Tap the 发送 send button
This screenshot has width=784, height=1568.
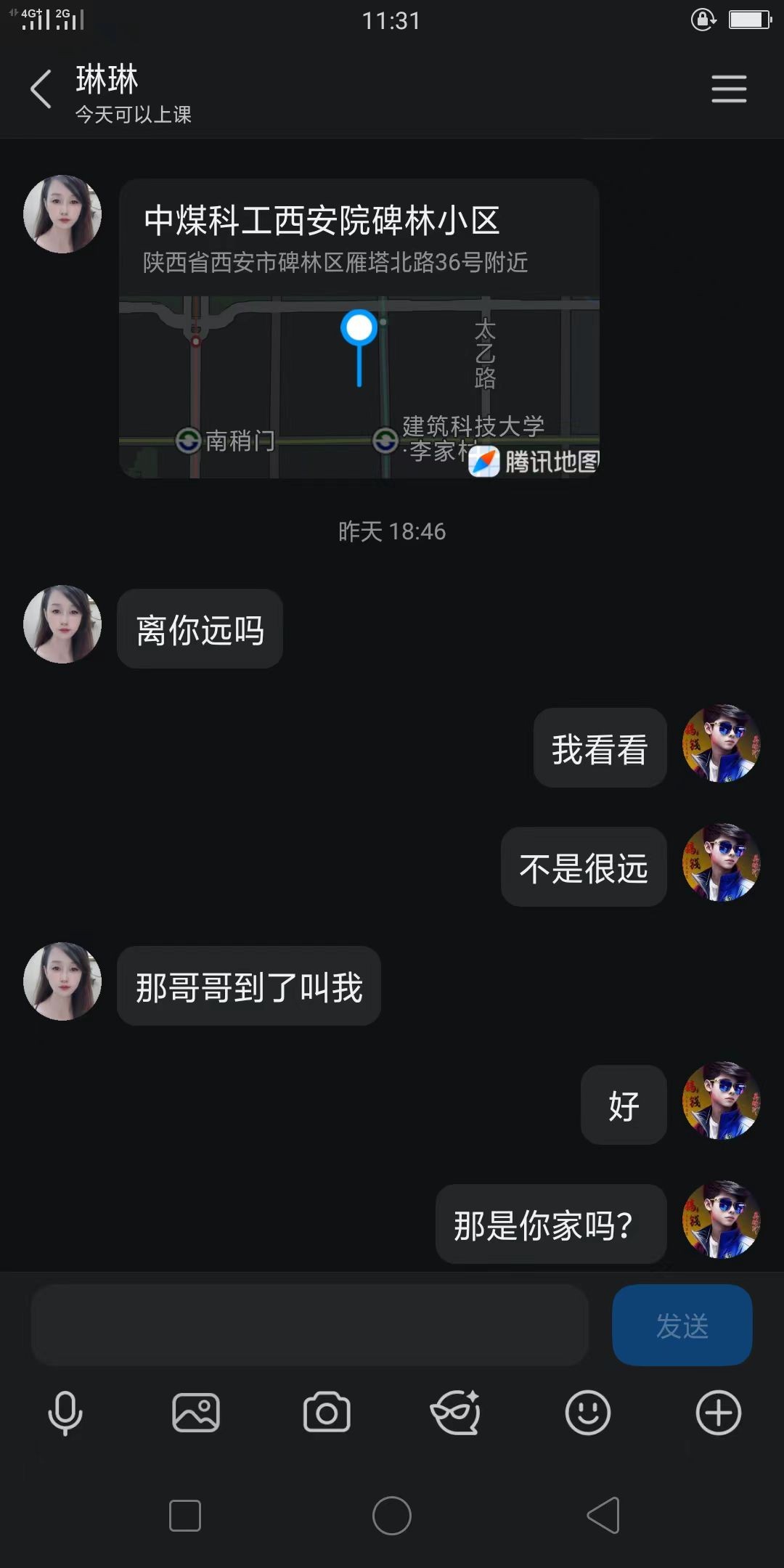point(682,1325)
